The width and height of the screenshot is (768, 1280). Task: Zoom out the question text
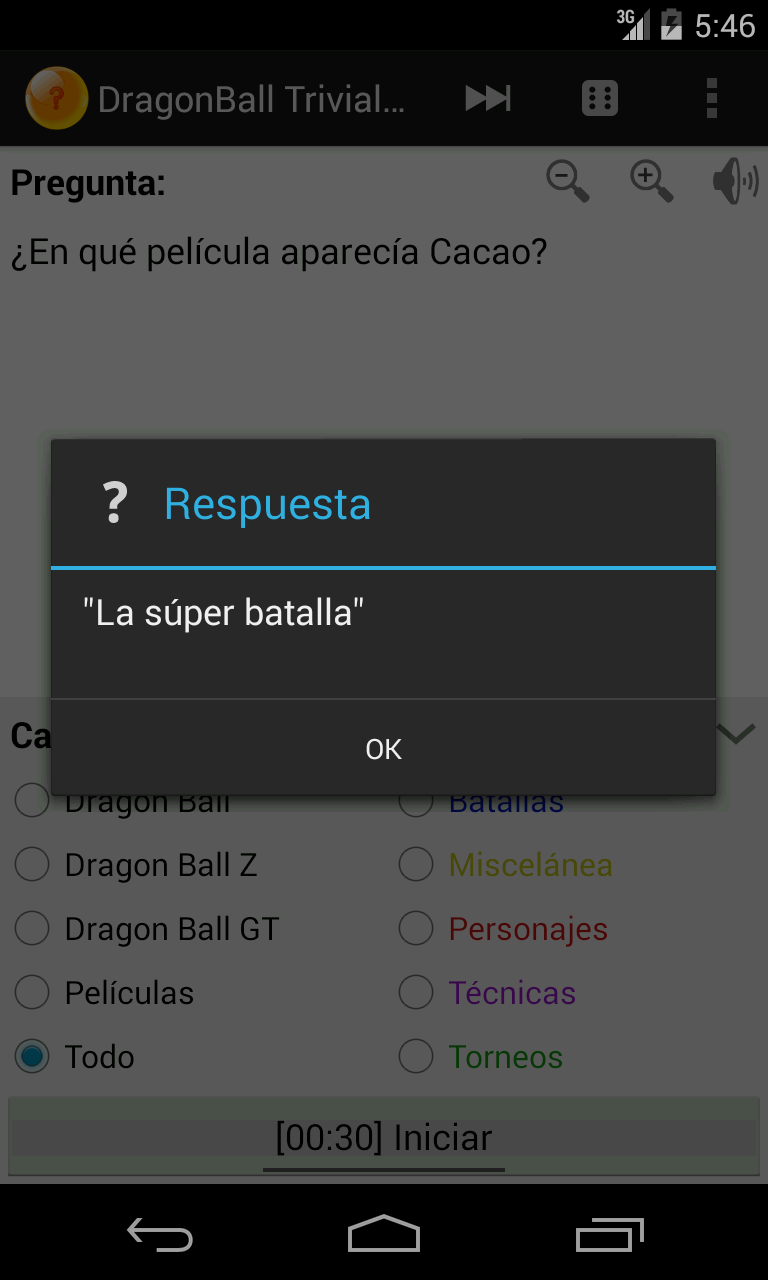pos(567,181)
